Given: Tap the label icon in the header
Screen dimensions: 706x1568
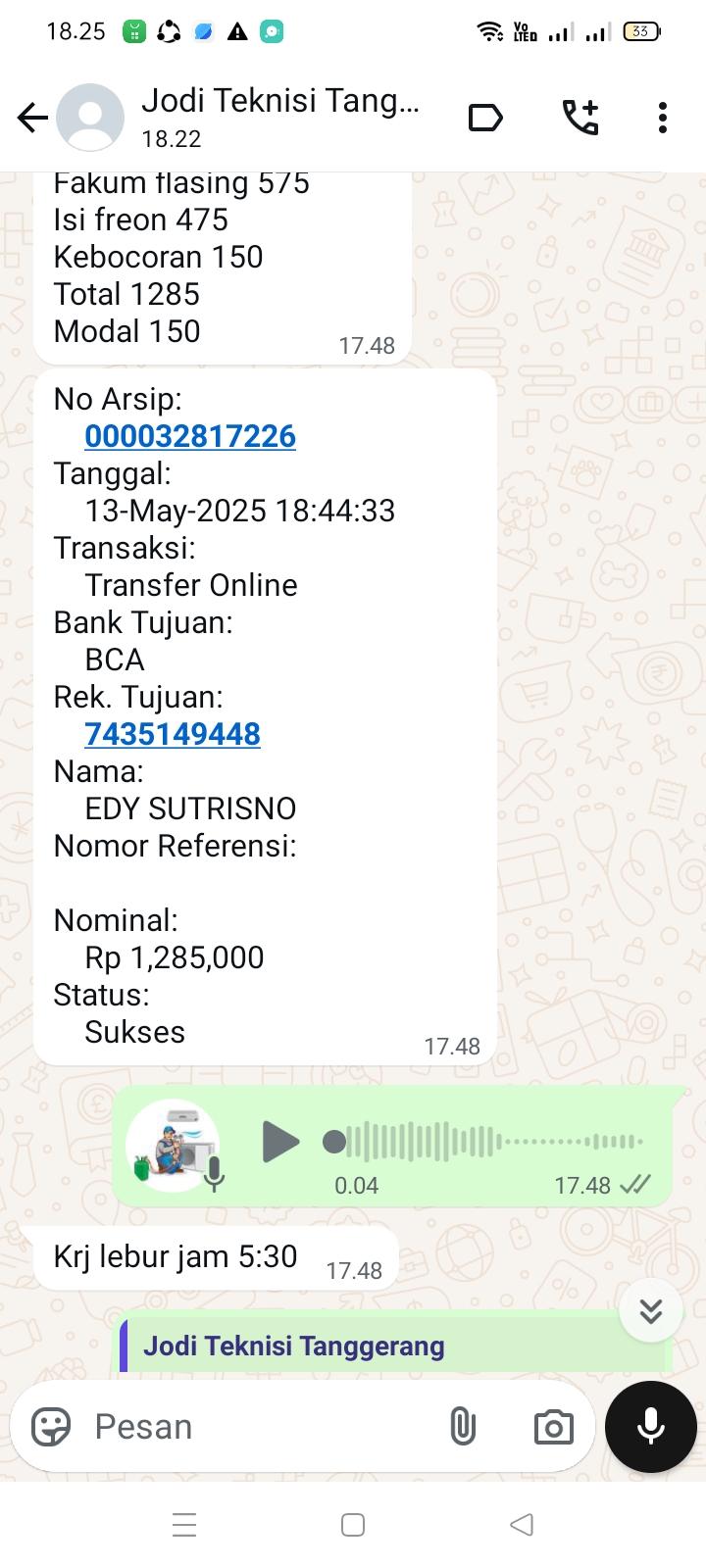Looking at the screenshot, I should 485,119.
